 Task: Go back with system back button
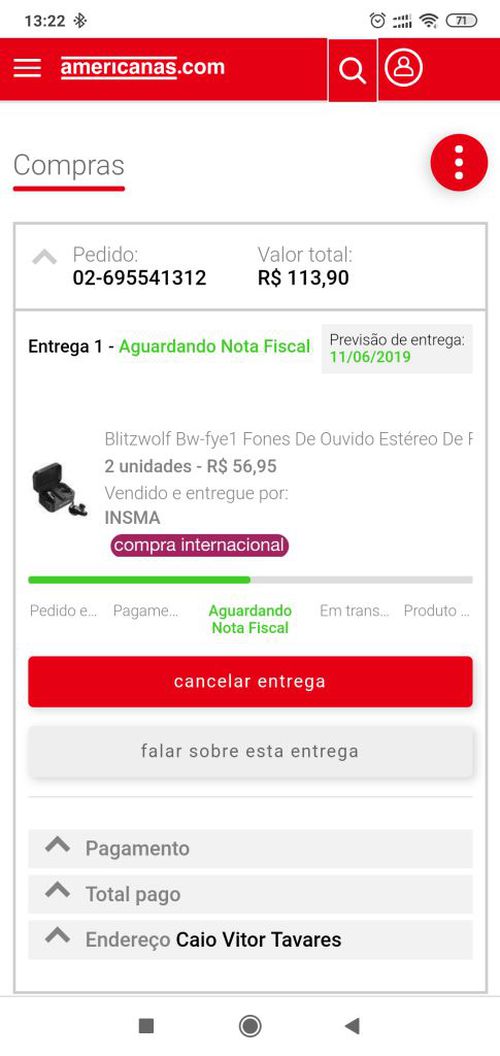352,1026
